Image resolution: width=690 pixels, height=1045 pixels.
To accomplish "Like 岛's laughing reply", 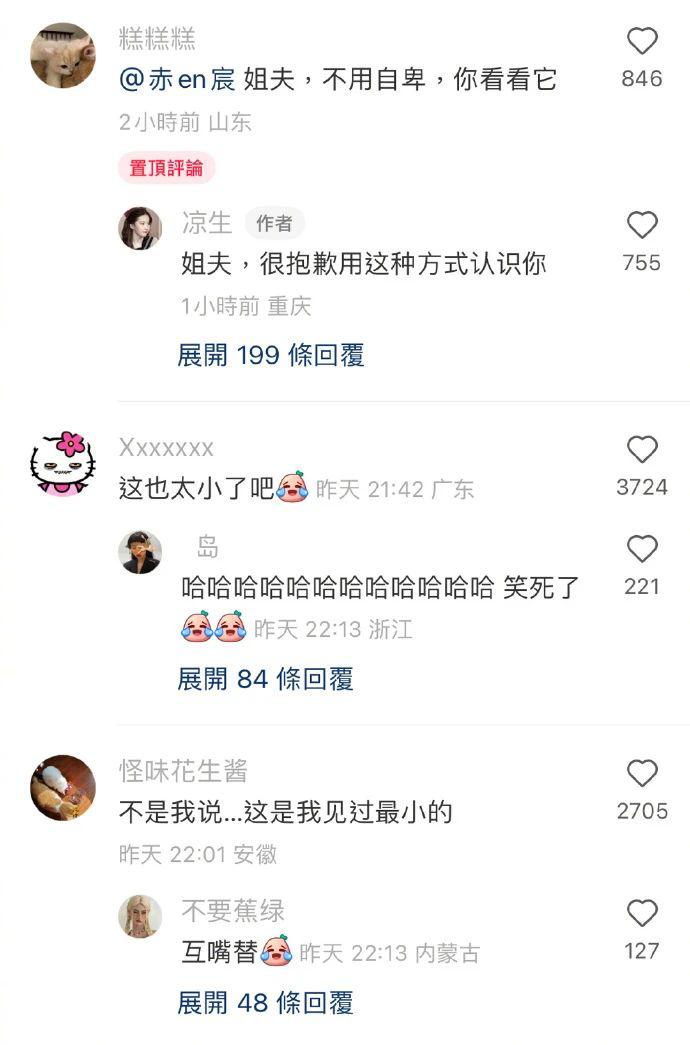I will pyautogui.click(x=641, y=549).
